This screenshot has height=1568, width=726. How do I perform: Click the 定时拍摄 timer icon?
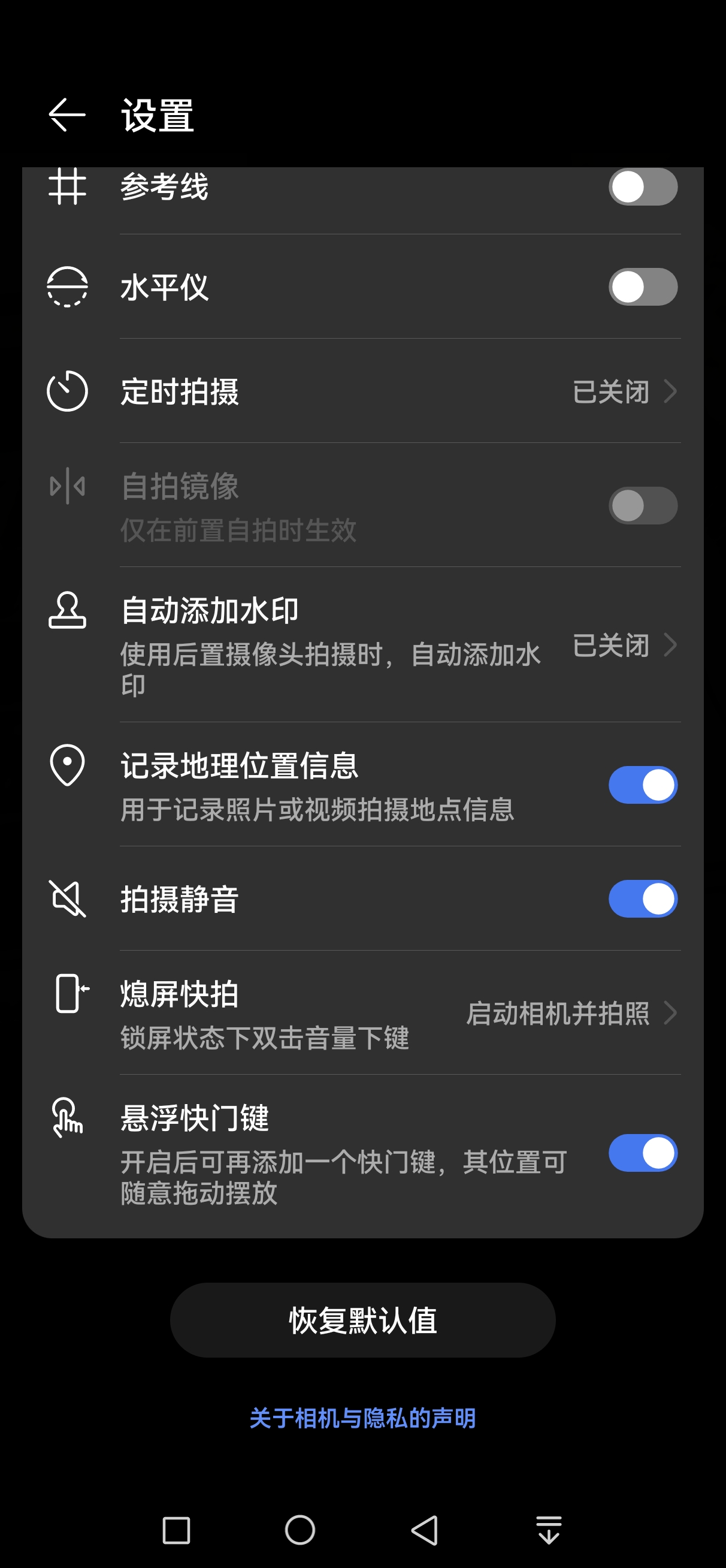pyautogui.click(x=67, y=391)
